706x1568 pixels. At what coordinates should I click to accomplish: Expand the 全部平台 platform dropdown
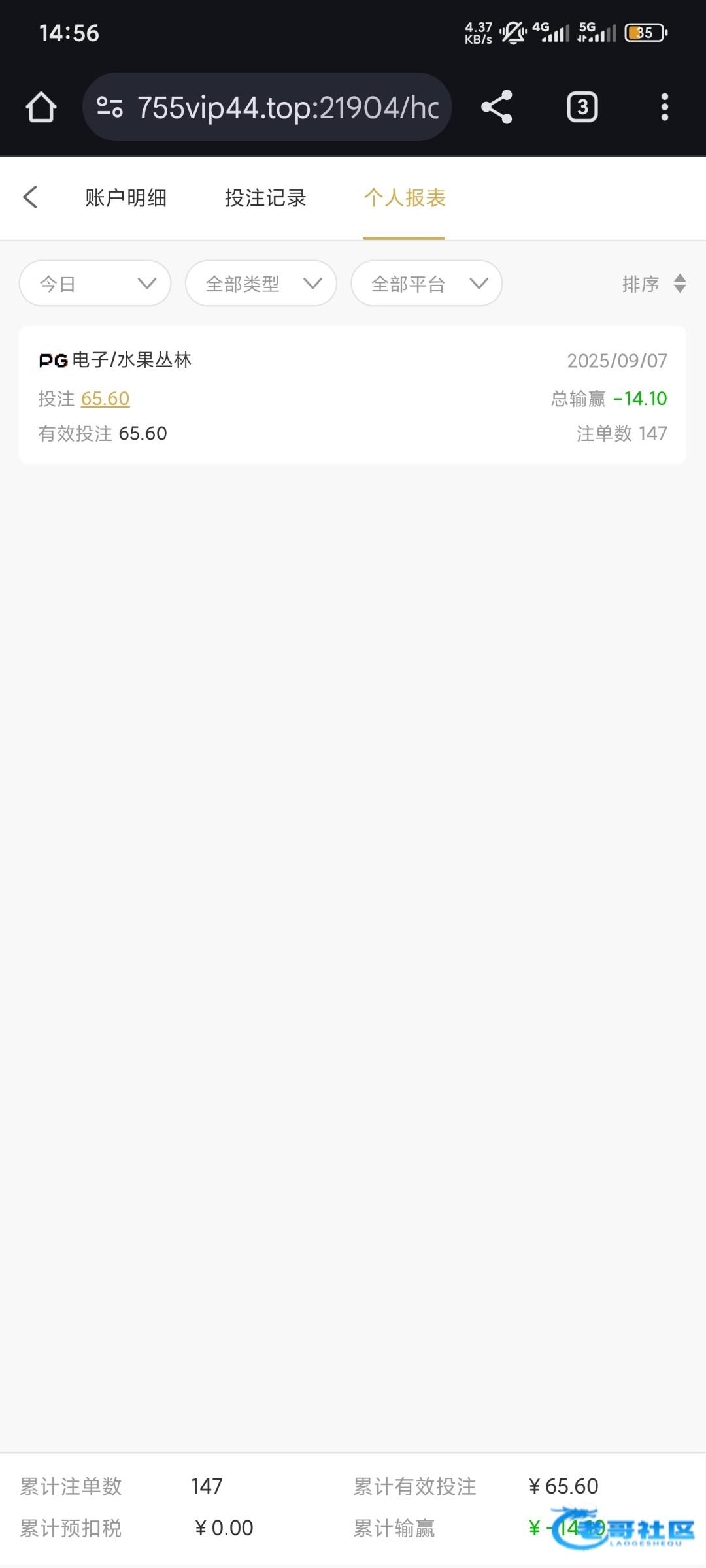[427, 284]
